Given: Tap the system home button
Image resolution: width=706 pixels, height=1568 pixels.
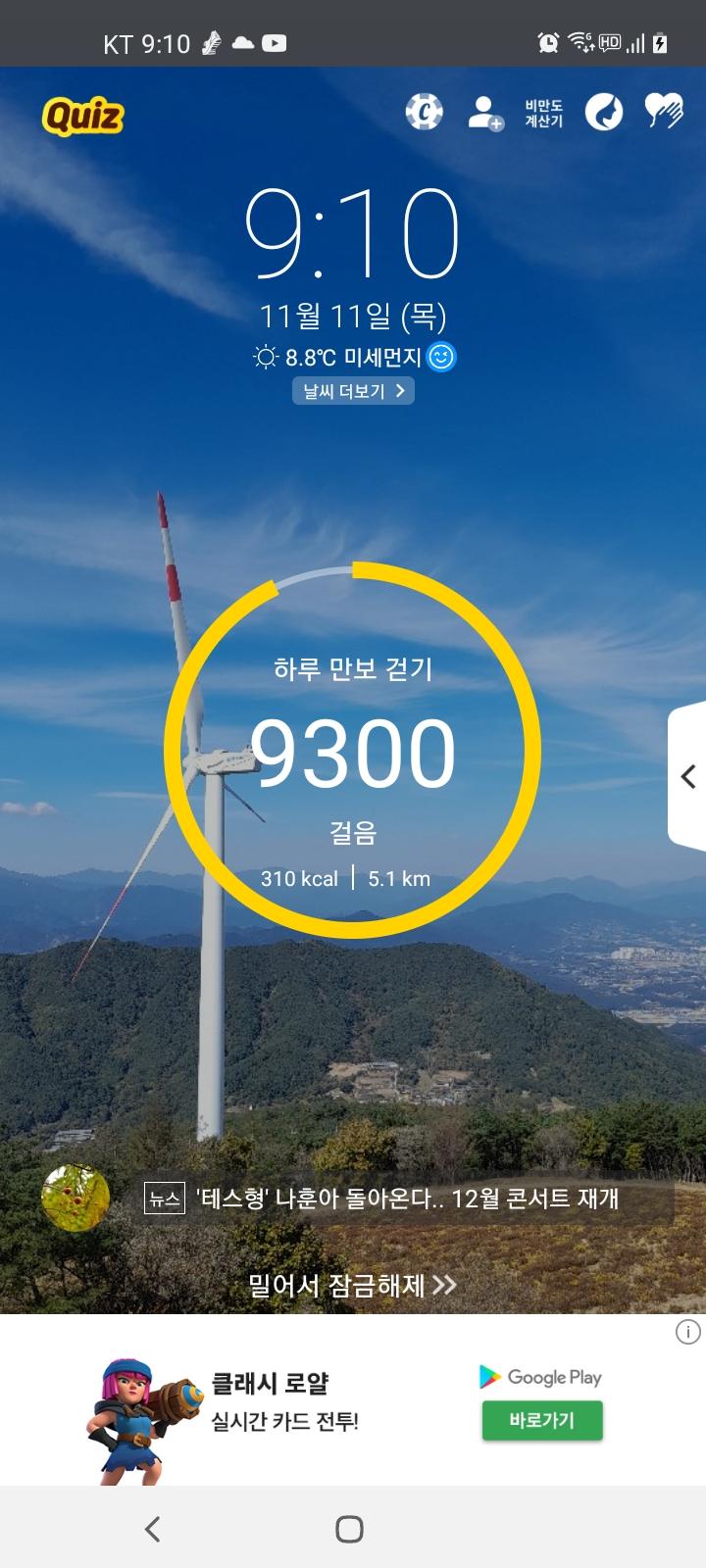Looking at the screenshot, I should point(349,1529).
